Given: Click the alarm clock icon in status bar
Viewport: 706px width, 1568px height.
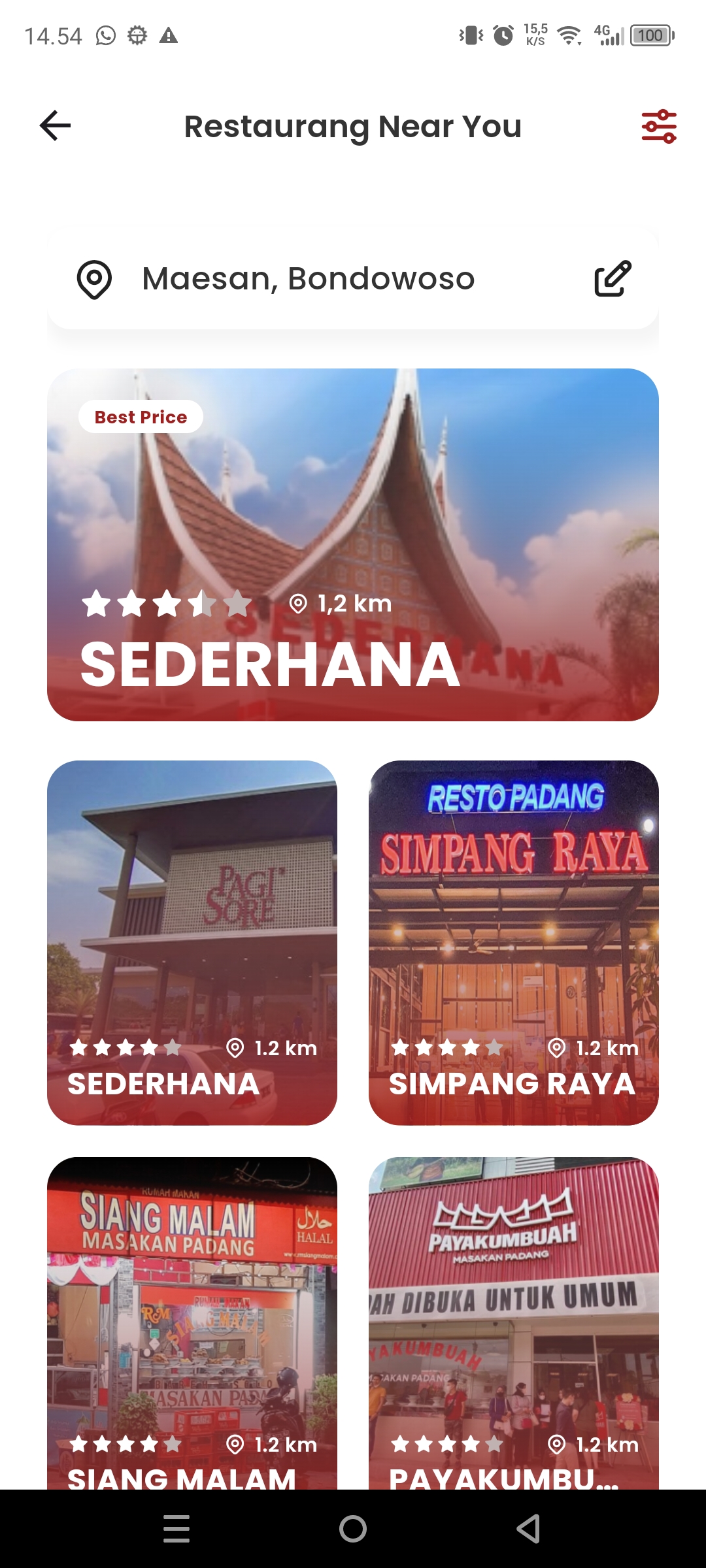Looking at the screenshot, I should 502,35.
